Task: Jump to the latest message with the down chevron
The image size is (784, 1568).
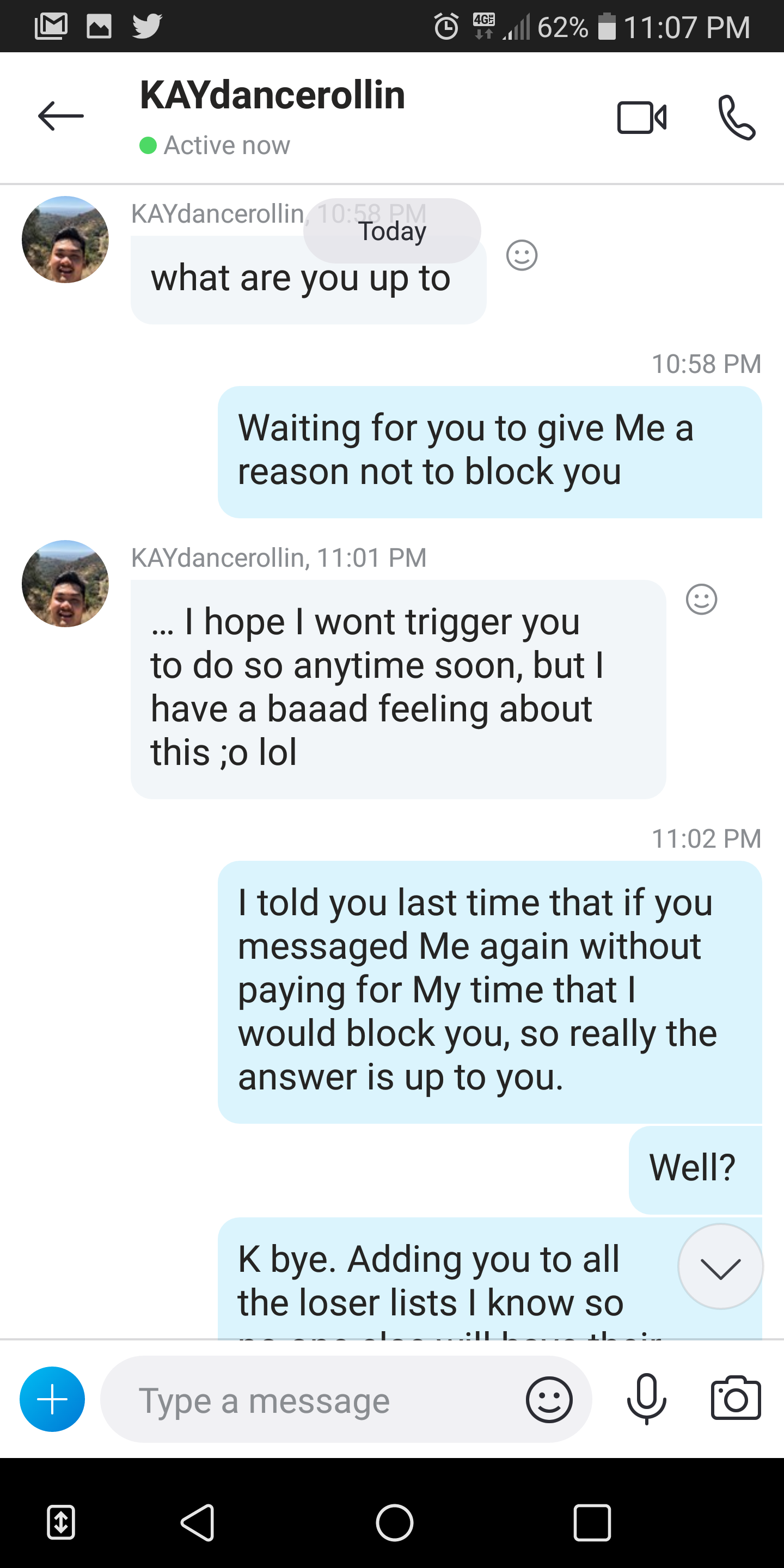Action: coord(720,1267)
